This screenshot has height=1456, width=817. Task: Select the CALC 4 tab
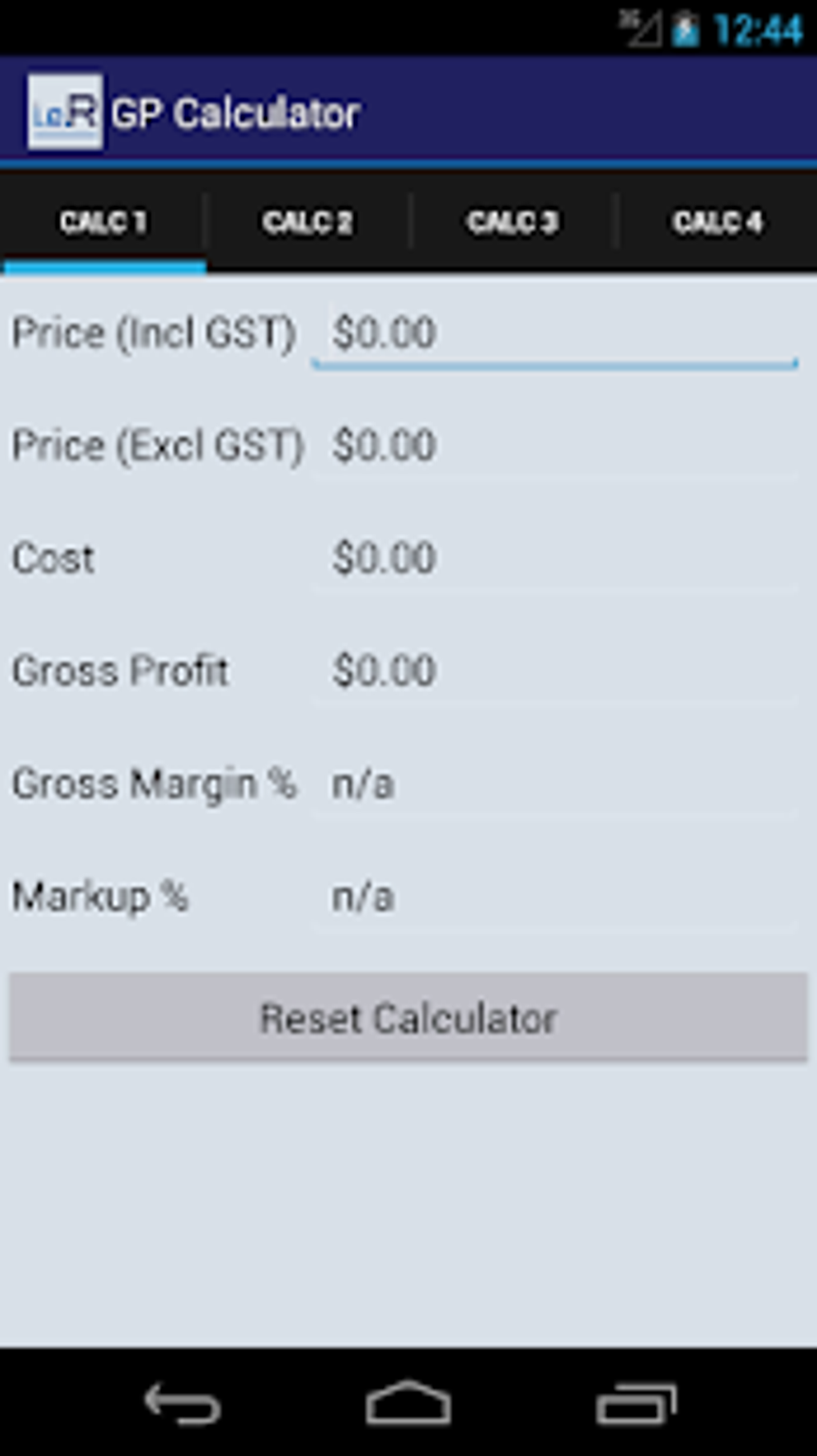pos(718,222)
